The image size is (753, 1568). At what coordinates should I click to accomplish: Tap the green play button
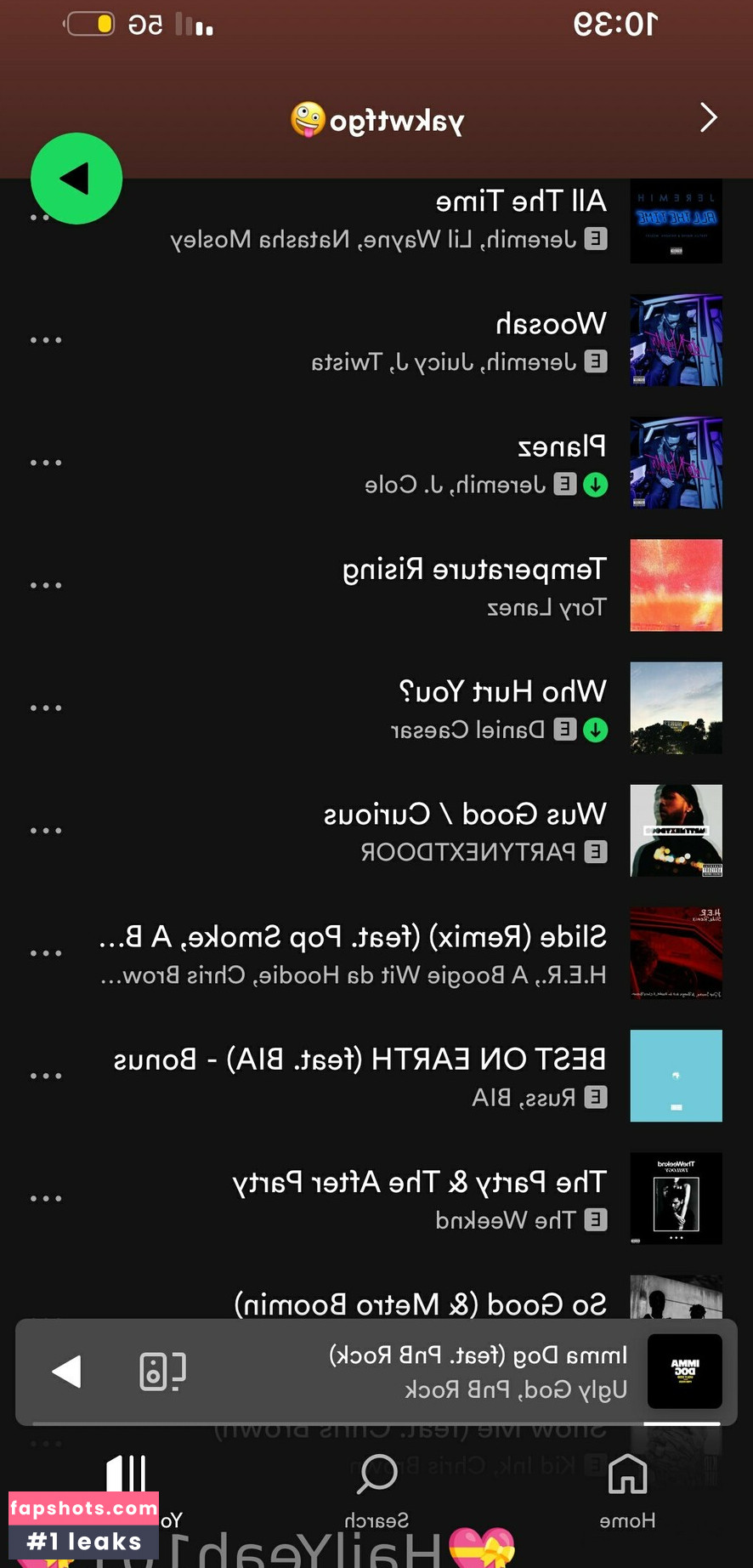coord(76,179)
